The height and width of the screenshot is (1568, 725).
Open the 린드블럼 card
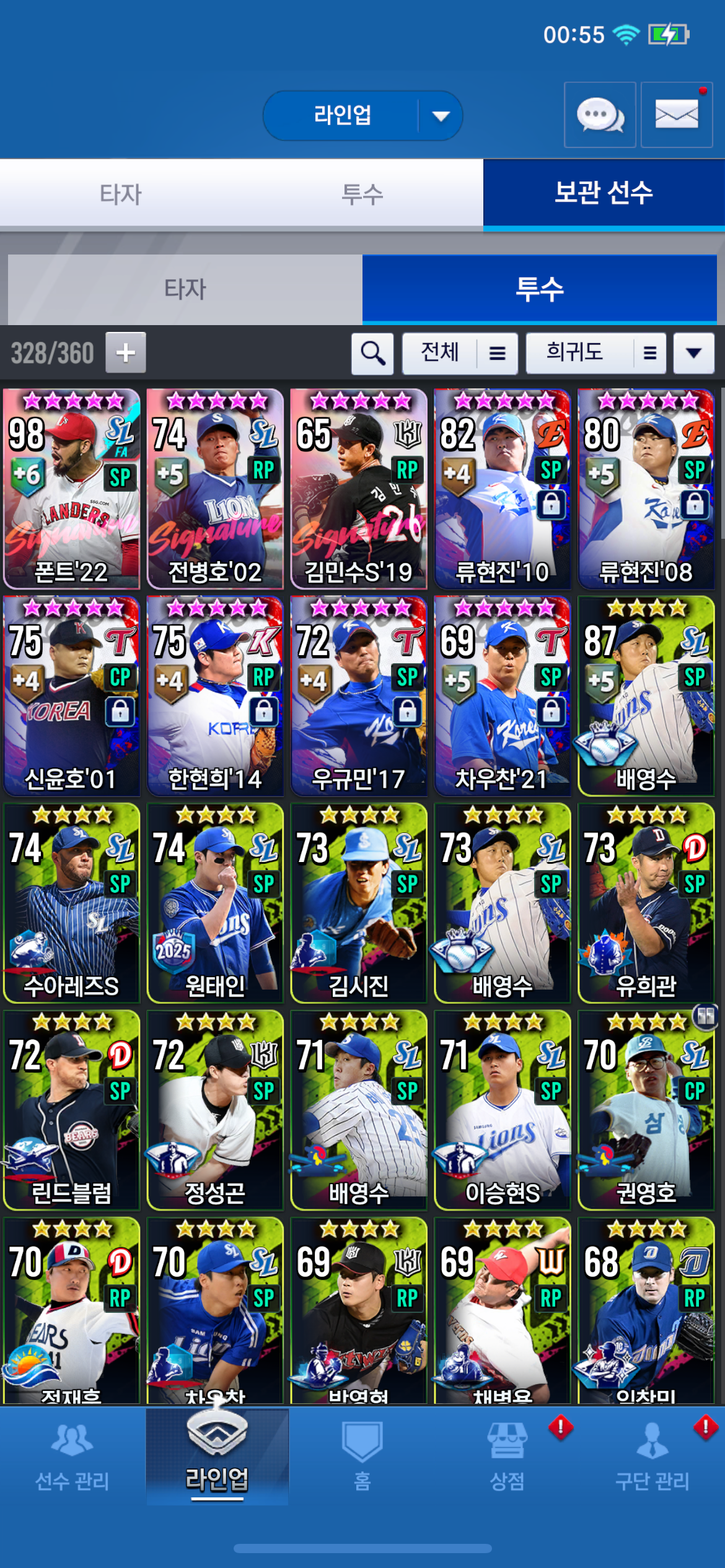(71, 1110)
